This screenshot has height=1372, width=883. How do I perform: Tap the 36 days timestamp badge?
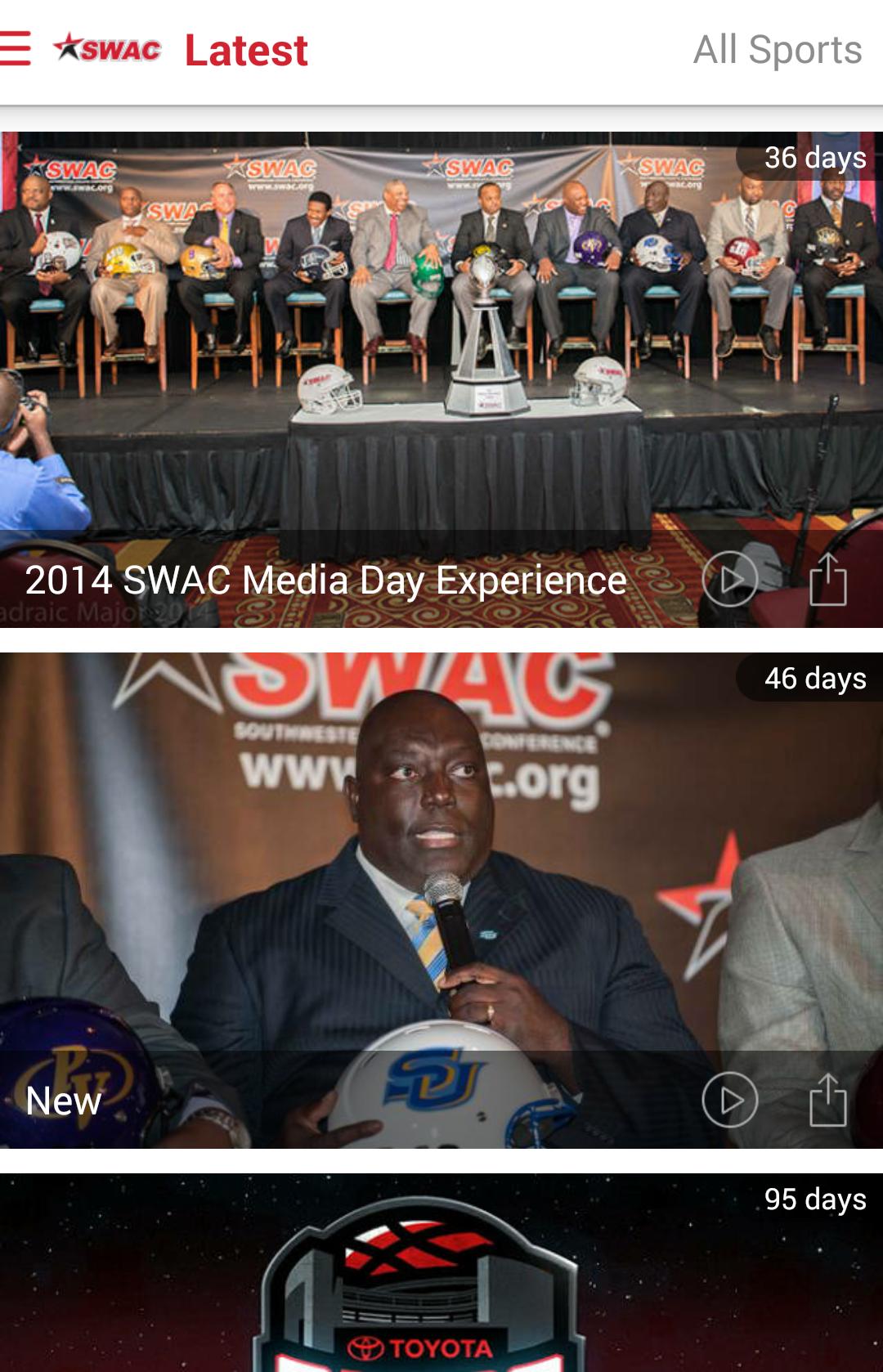click(x=815, y=156)
